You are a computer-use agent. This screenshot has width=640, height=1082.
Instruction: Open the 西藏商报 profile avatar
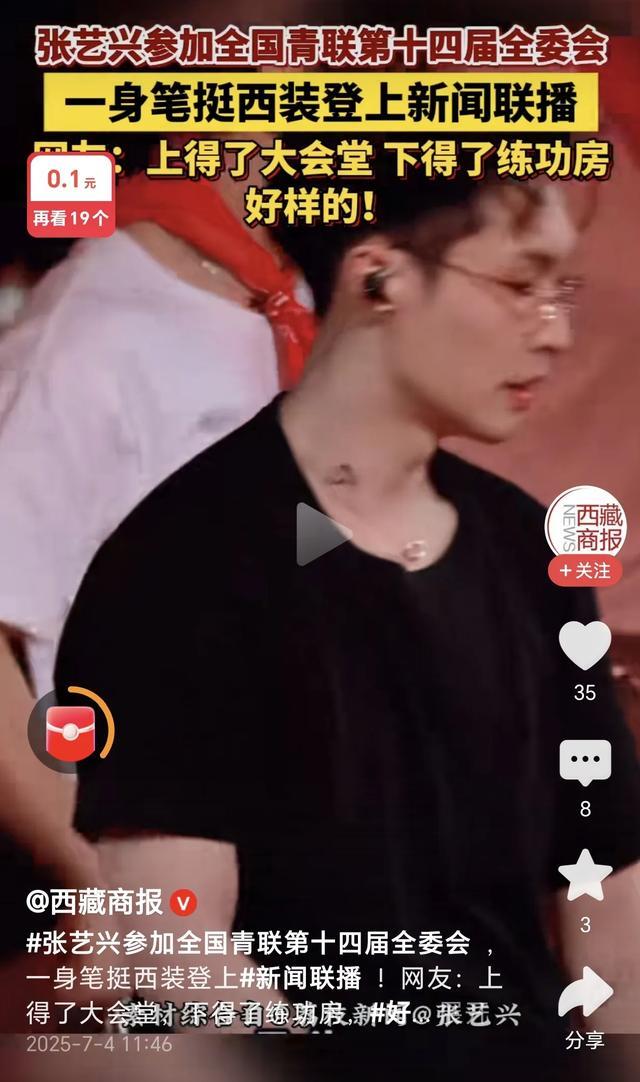pyautogui.click(x=585, y=525)
